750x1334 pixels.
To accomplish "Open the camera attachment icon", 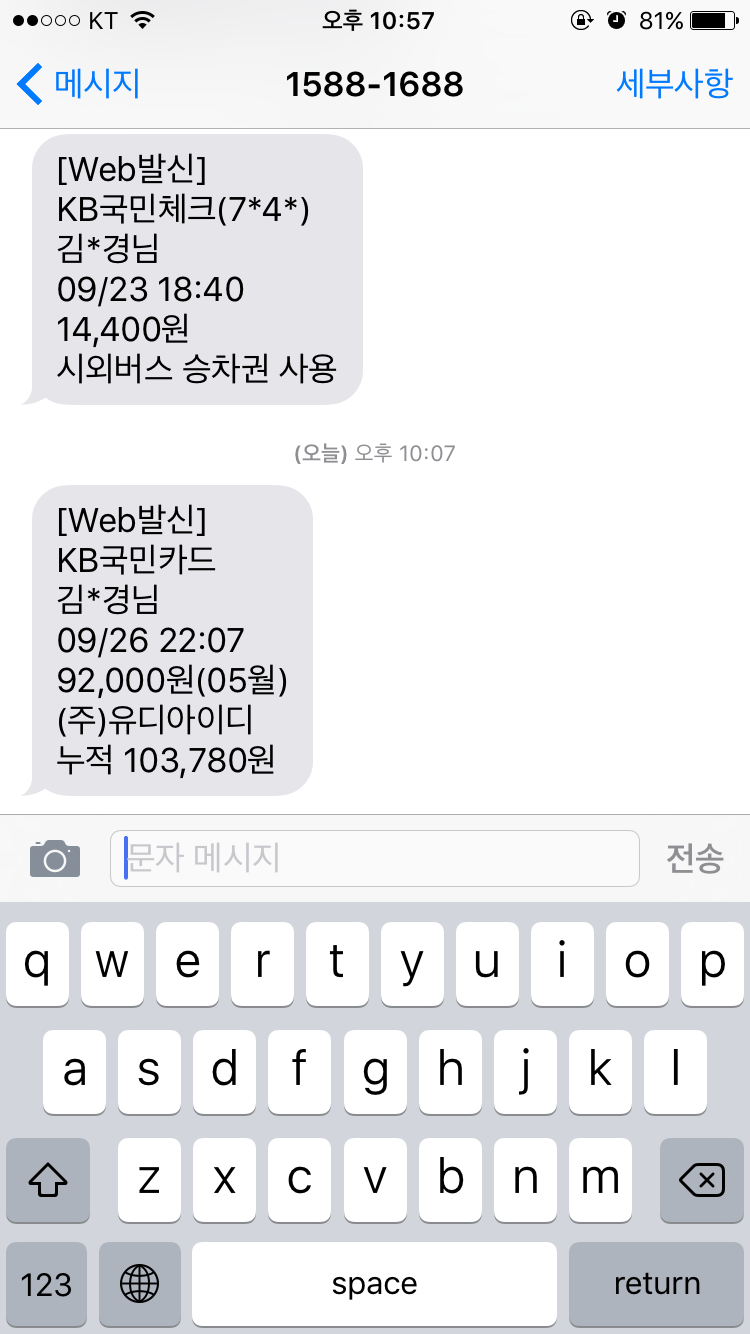I will 55,858.
